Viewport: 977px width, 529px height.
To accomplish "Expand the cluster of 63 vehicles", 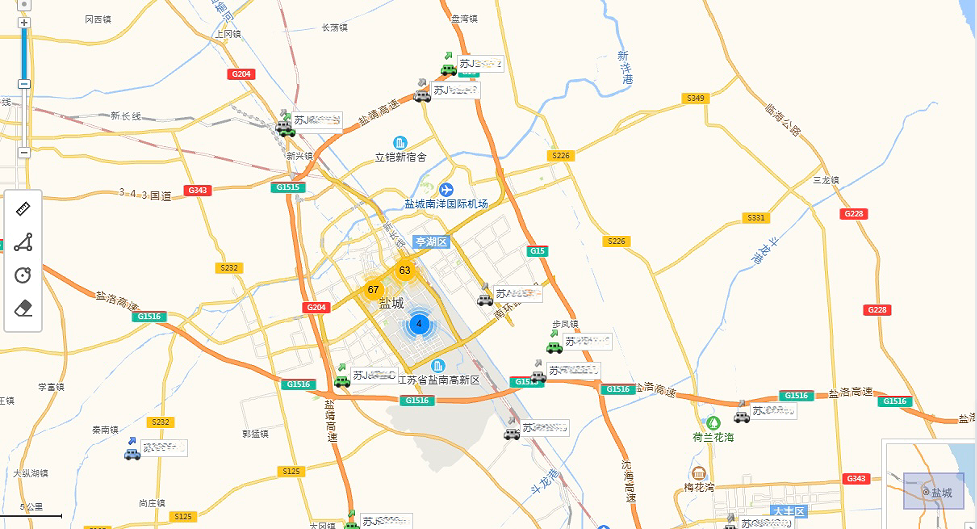I will (x=404, y=270).
